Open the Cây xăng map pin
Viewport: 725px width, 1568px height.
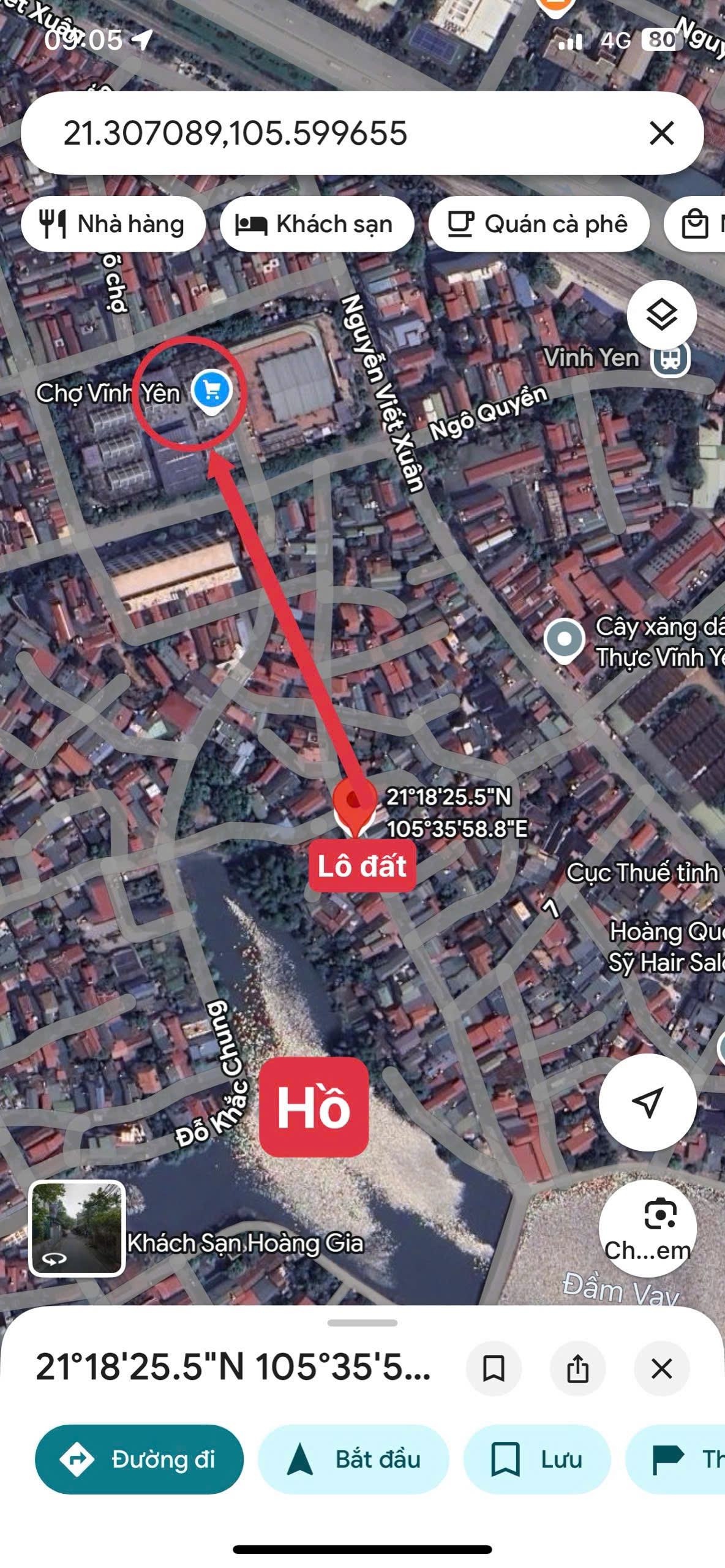564,639
